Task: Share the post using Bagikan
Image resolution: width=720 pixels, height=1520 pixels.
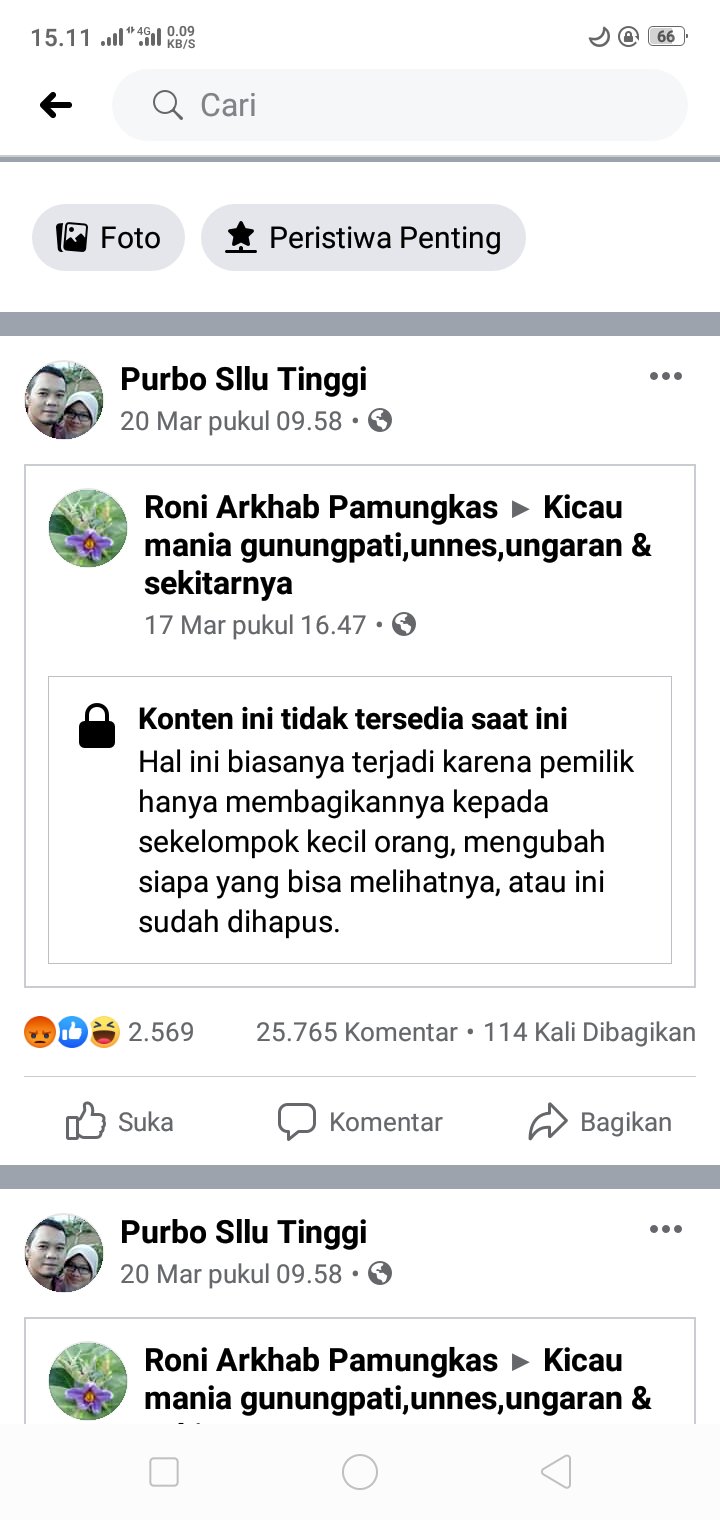Action: (x=600, y=1122)
